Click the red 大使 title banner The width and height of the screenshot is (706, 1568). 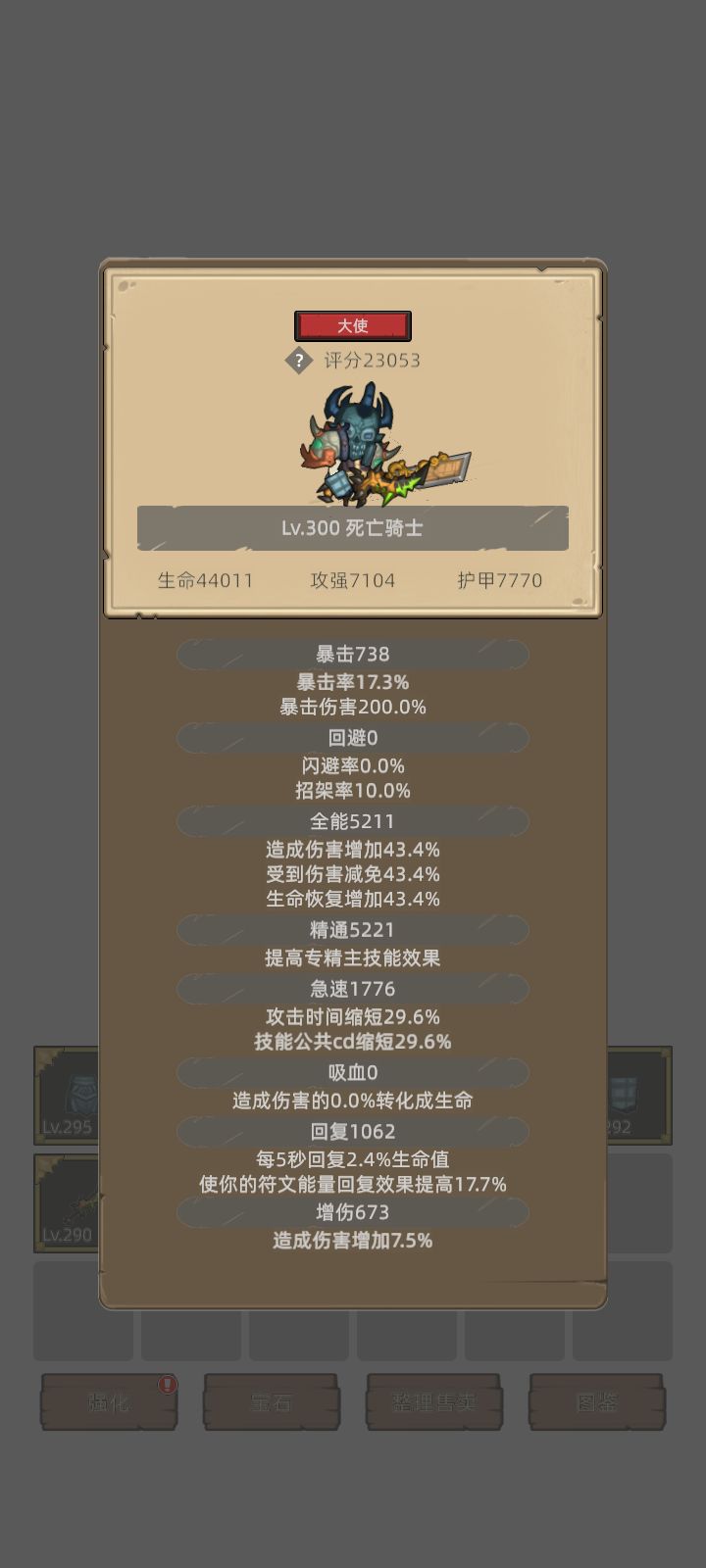(x=353, y=324)
